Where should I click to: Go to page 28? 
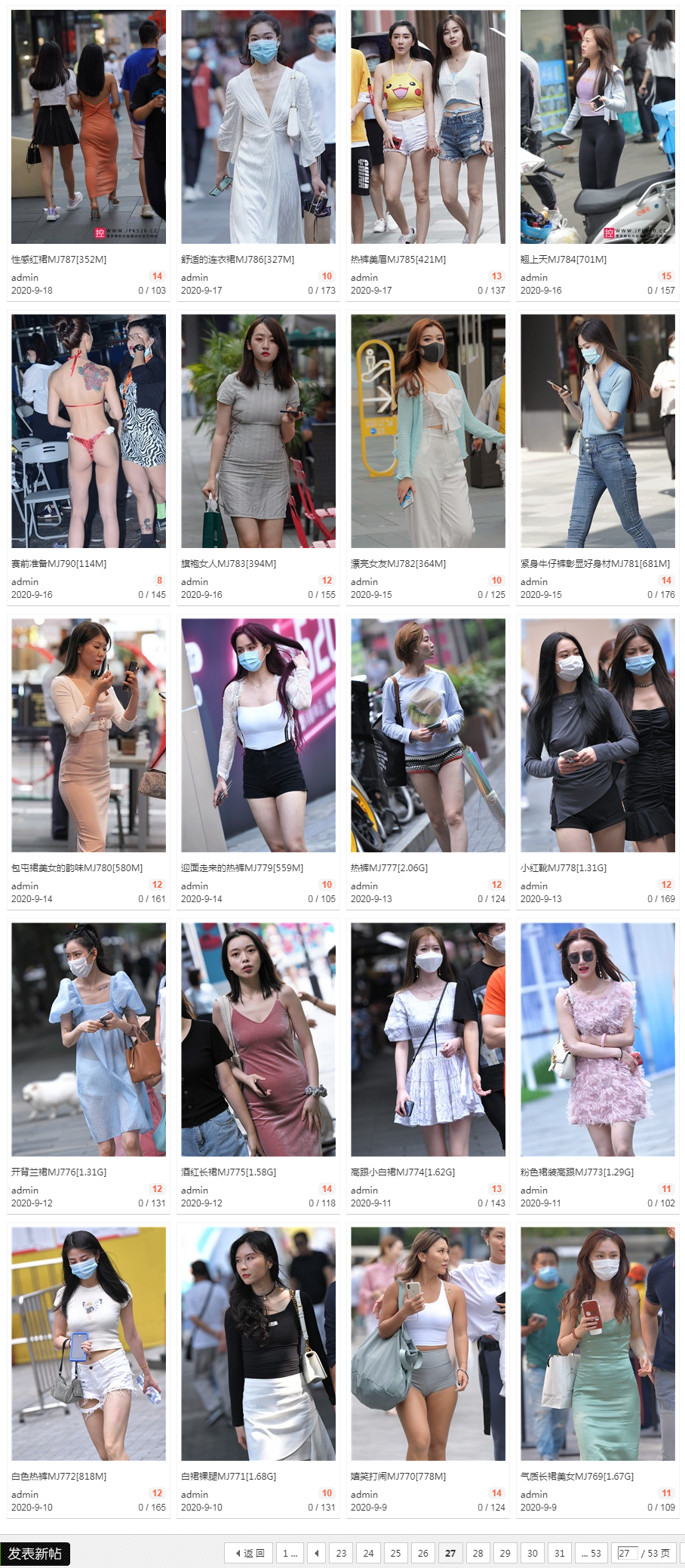coord(478,1553)
